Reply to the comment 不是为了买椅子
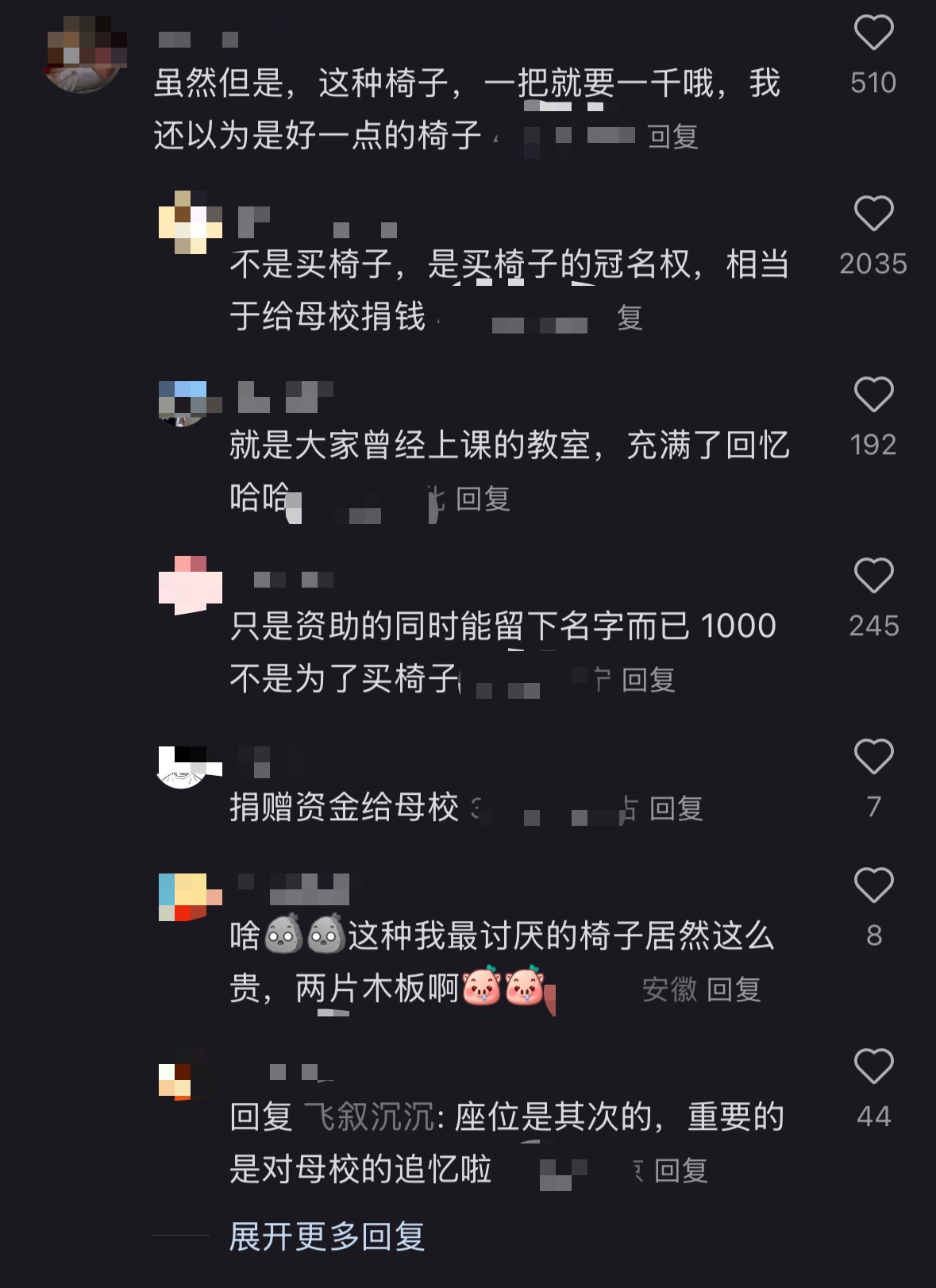936x1288 pixels. (648, 680)
